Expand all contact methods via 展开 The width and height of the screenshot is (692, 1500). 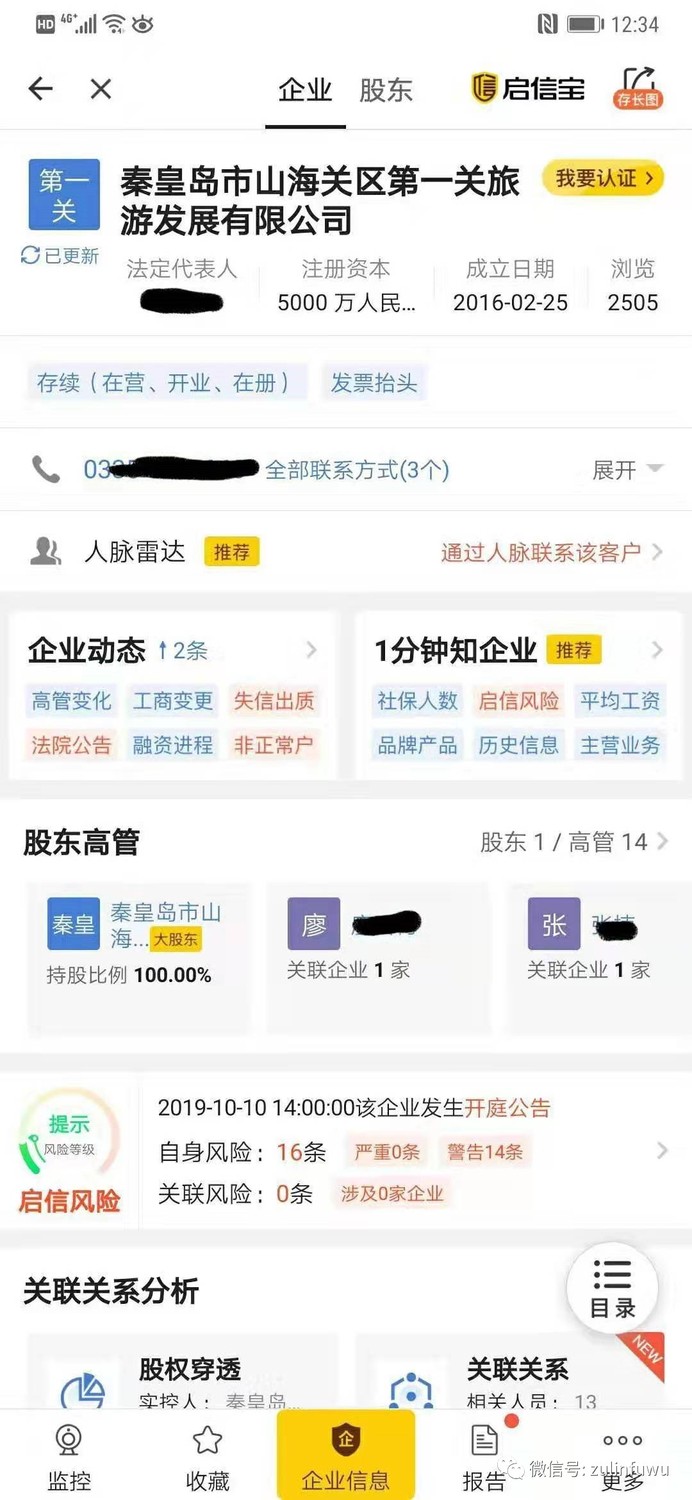click(x=627, y=470)
